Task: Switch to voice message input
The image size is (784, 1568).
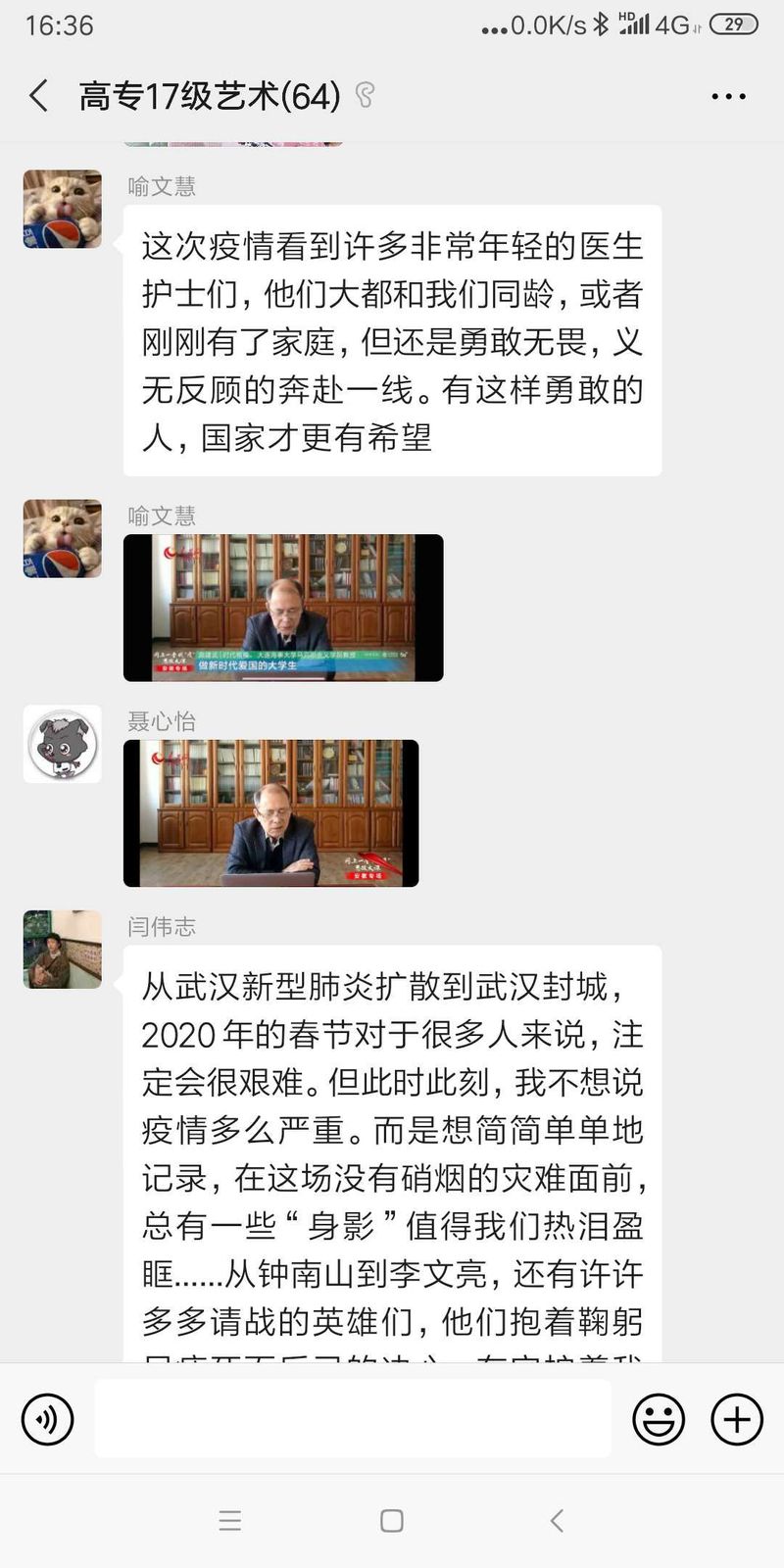Action: point(47,1418)
